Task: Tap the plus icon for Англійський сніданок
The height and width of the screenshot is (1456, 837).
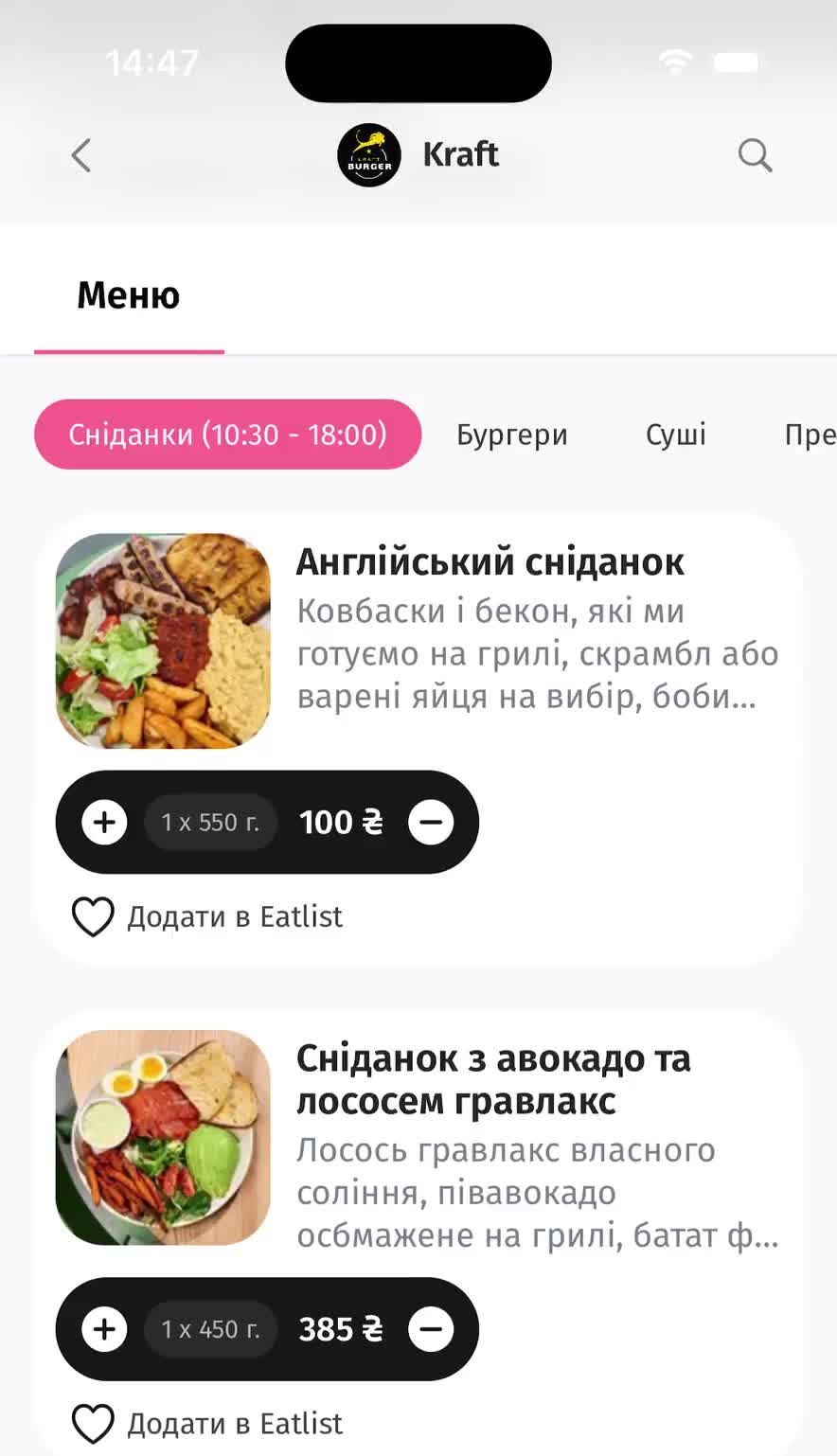Action: [105, 822]
